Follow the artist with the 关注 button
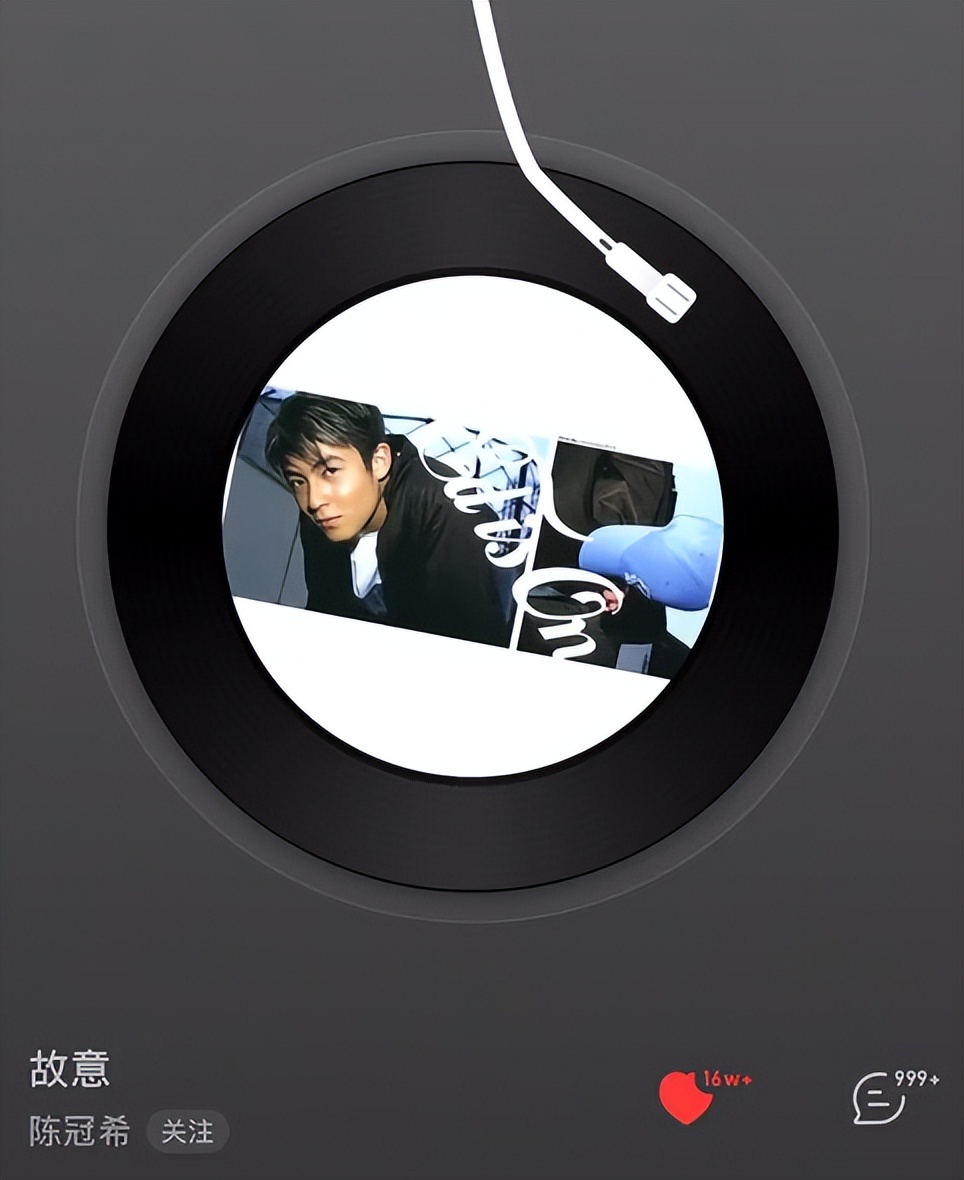Image resolution: width=964 pixels, height=1180 pixels. (187, 1131)
